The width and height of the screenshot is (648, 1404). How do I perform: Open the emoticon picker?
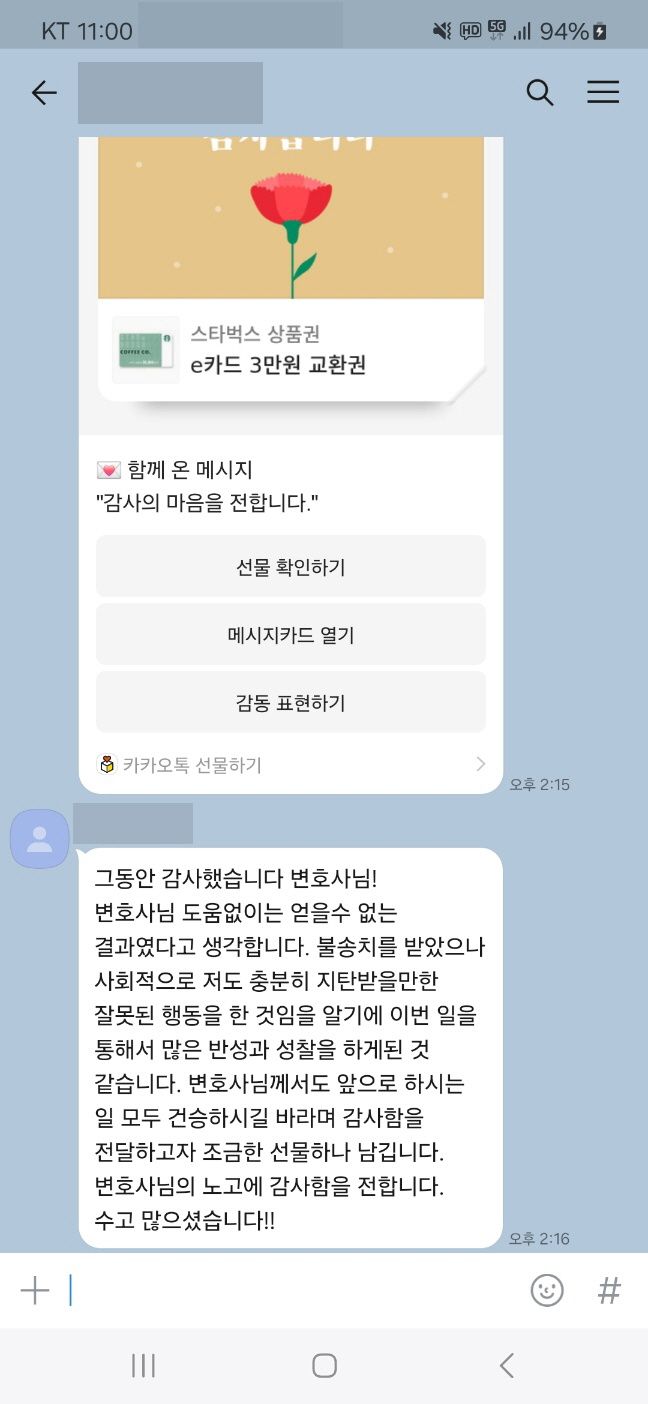coord(547,1291)
